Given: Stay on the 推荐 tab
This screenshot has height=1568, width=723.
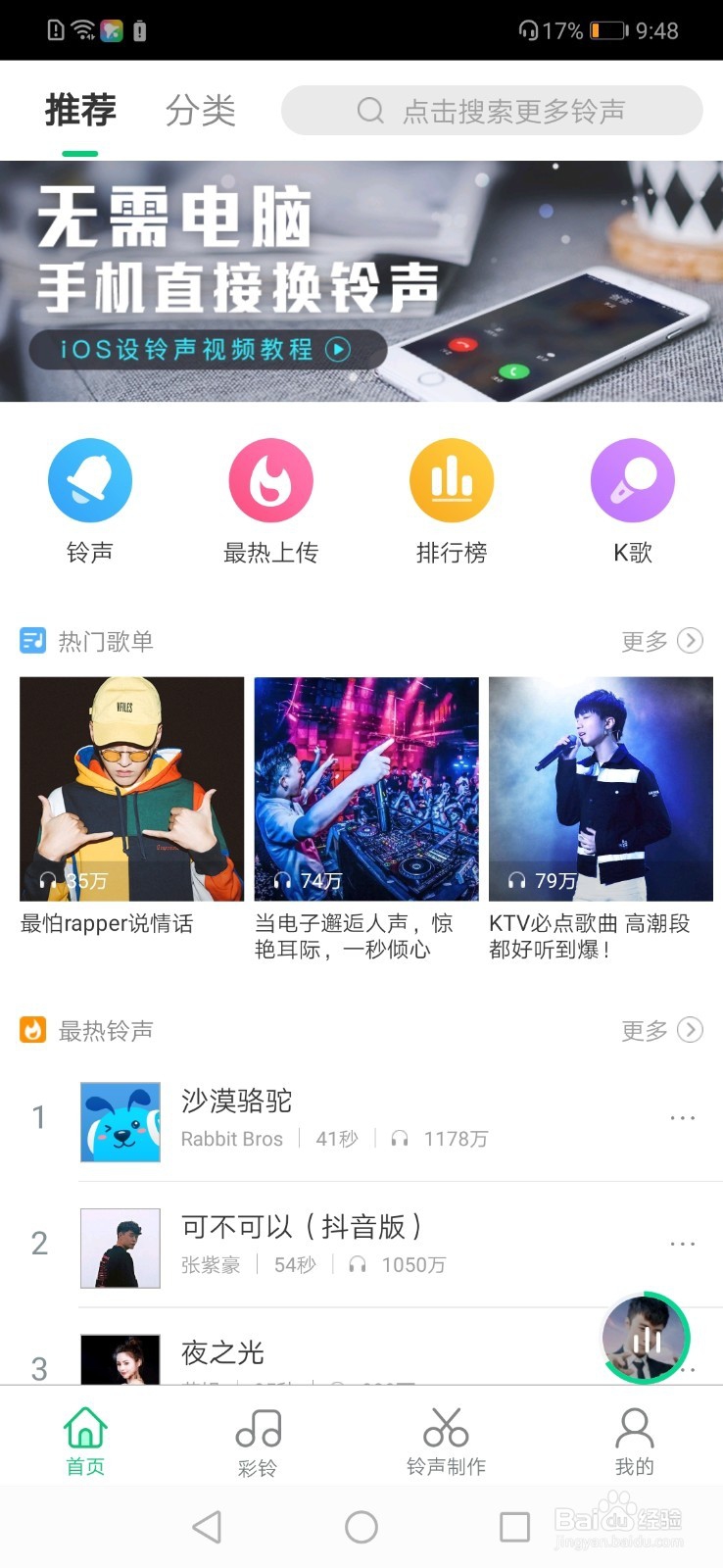Looking at the screenshot, I should click(80, 111).
